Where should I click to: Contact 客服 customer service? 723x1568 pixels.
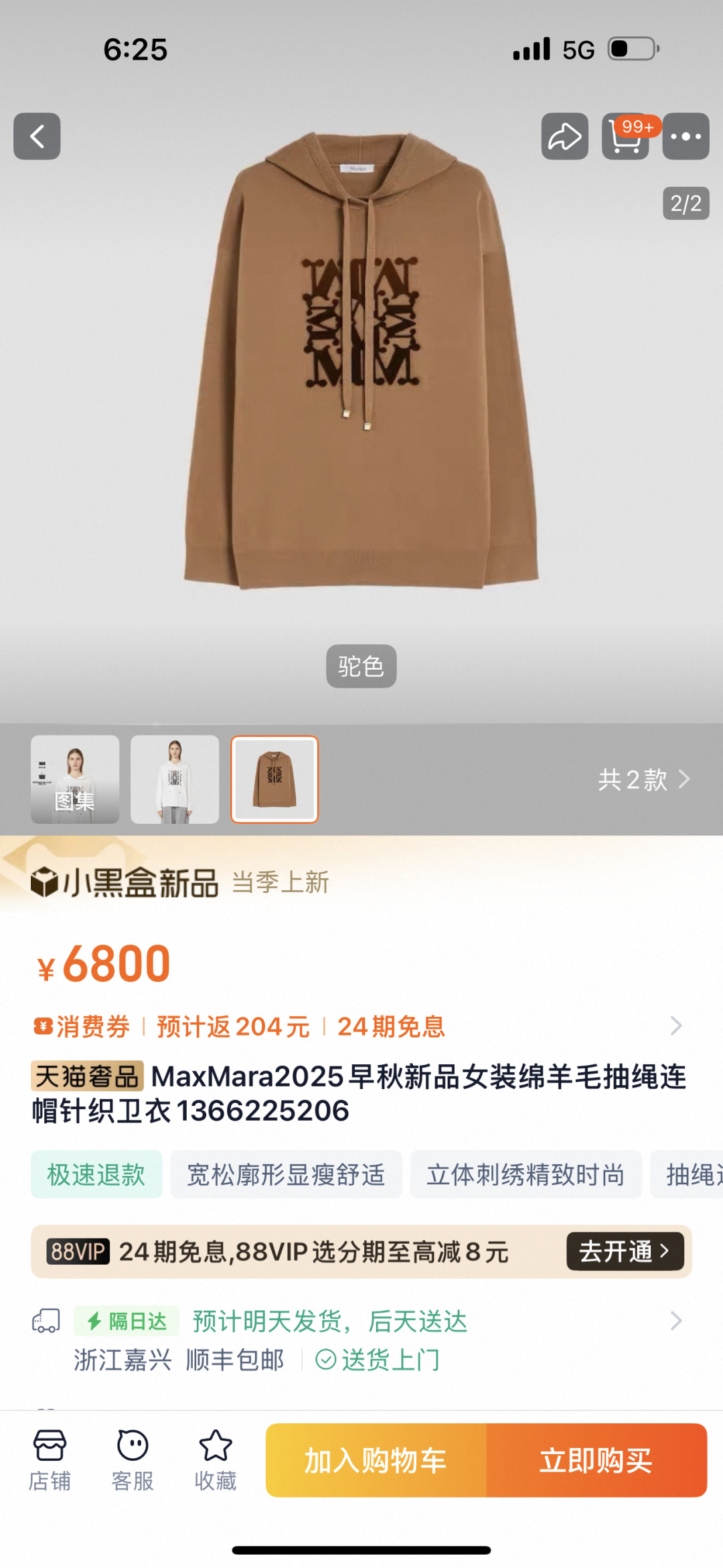[x=133, y=1460]
